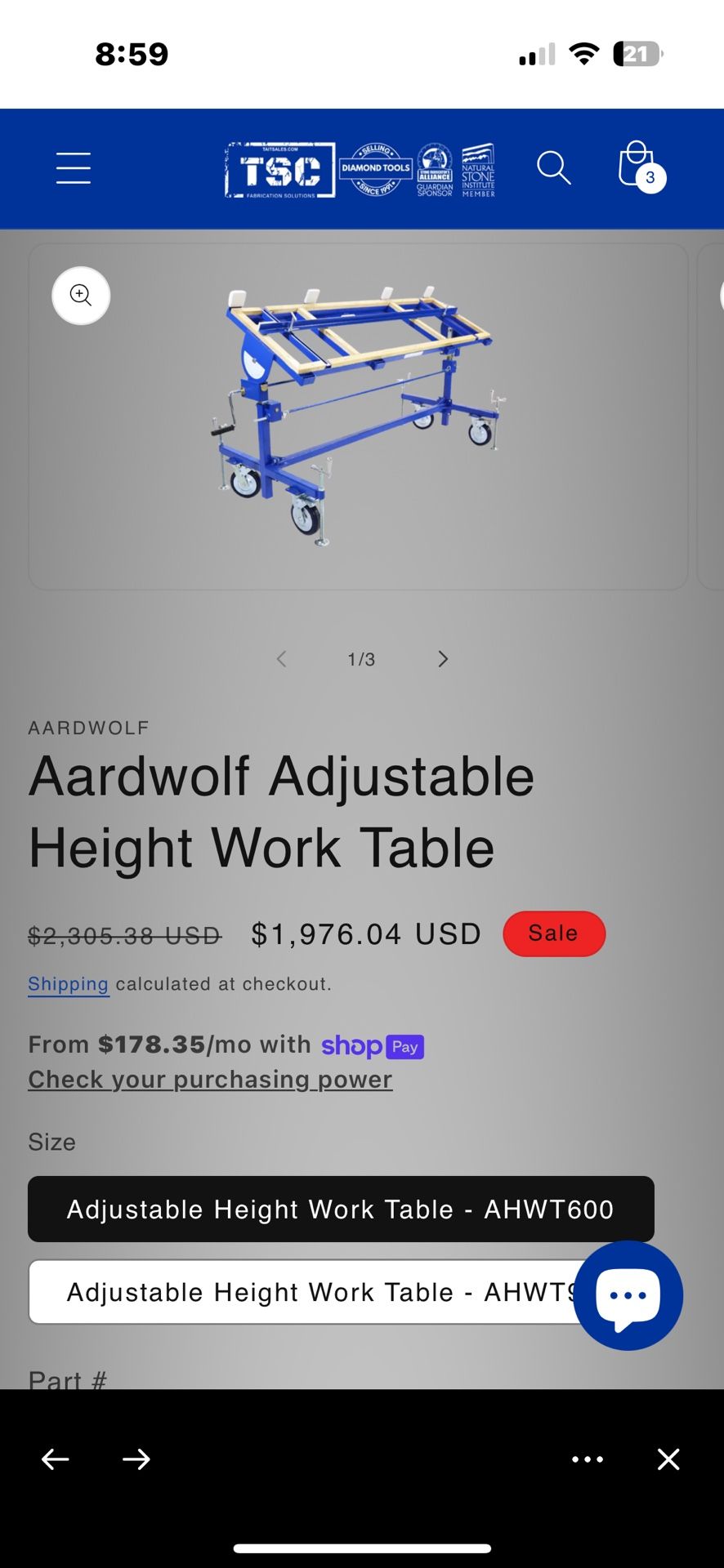Open the shopping bag with 3 items

tap(637, 167)
